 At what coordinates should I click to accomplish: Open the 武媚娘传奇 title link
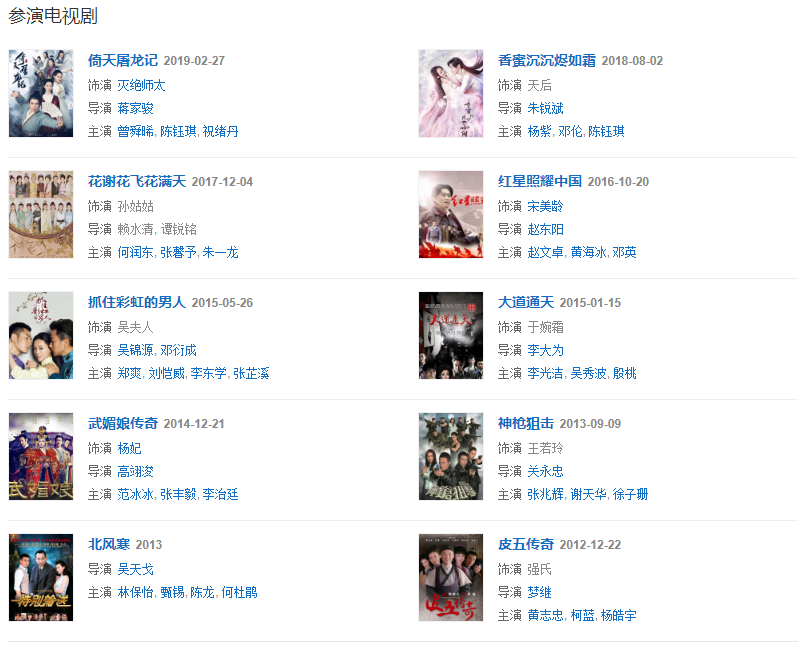tap(123, 423)
